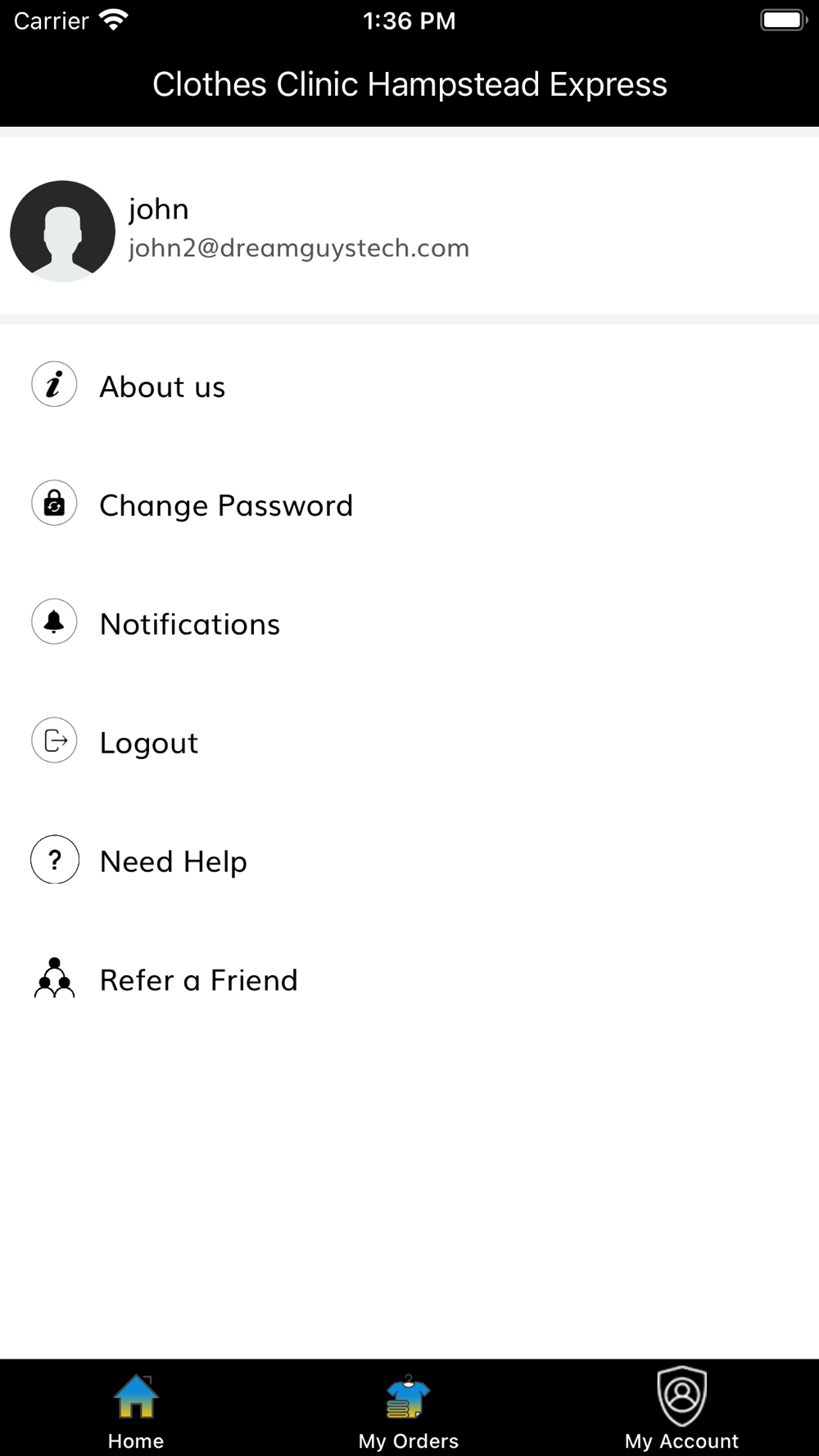Open the About us page
The image size is (819, 1456).
tap(409, 385)
